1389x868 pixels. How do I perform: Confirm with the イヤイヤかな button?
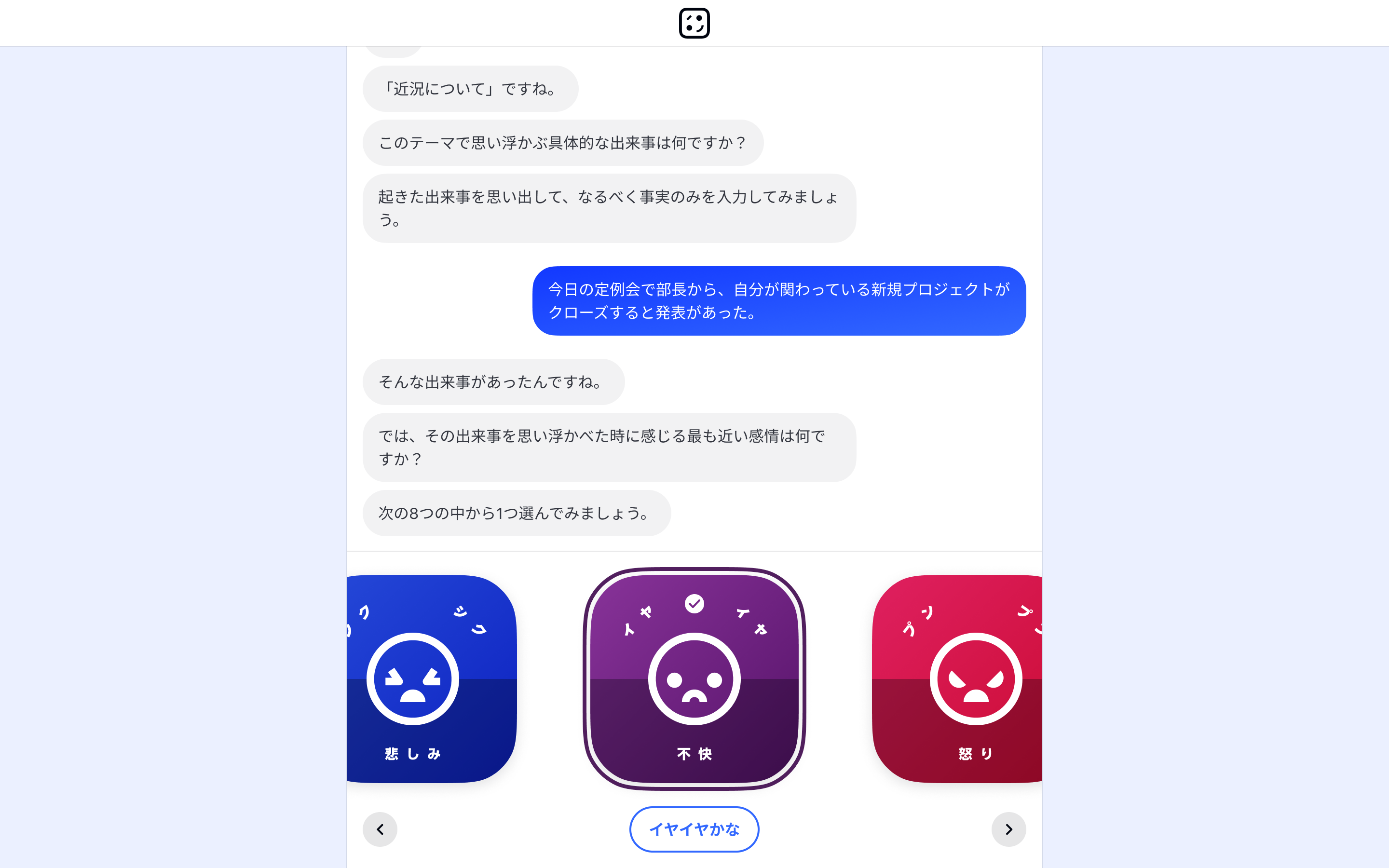click(x=694, y=829)
